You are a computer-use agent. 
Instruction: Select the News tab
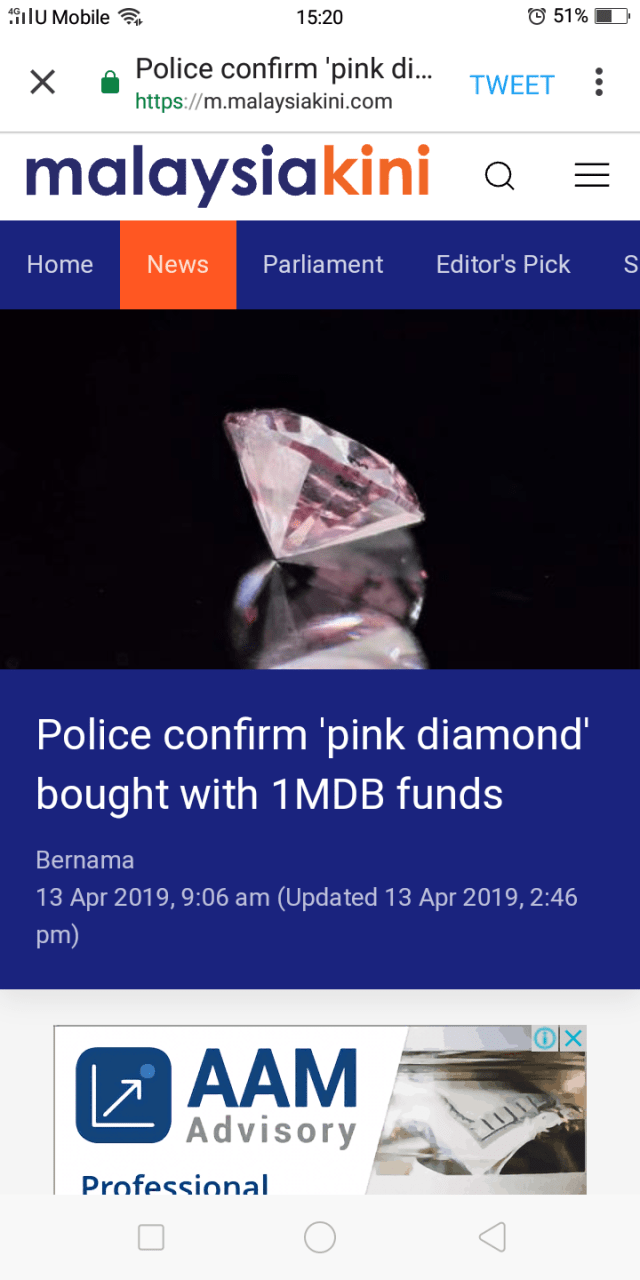click(x=178, y=265)
